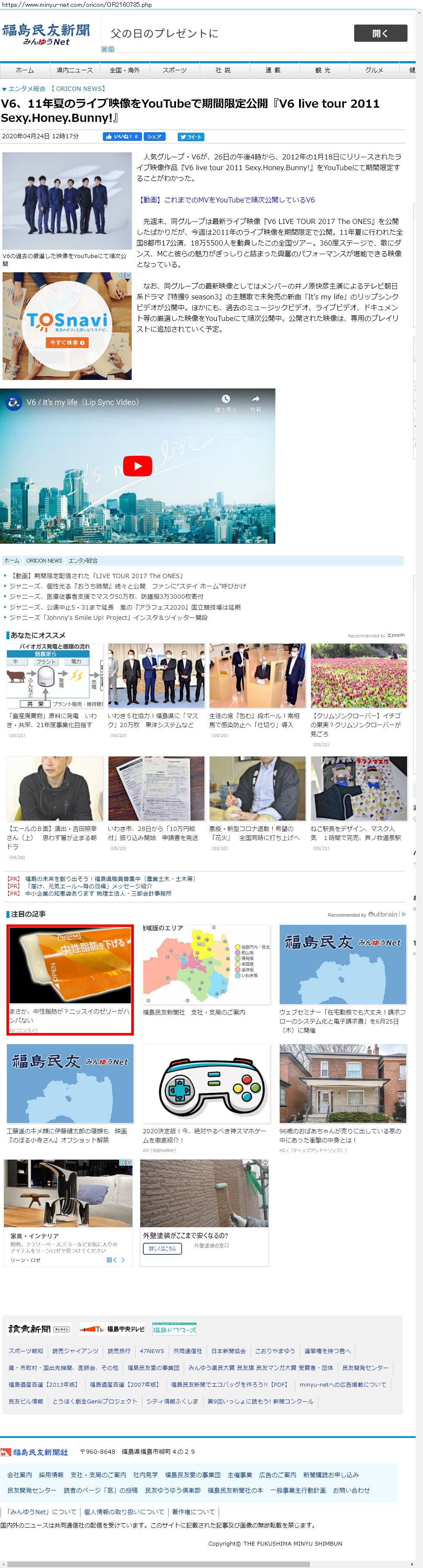Tap 詳しくはこちら on the 外壁塗装 ad
The width and height of the screenshot is (423, 1568).
162,1248
